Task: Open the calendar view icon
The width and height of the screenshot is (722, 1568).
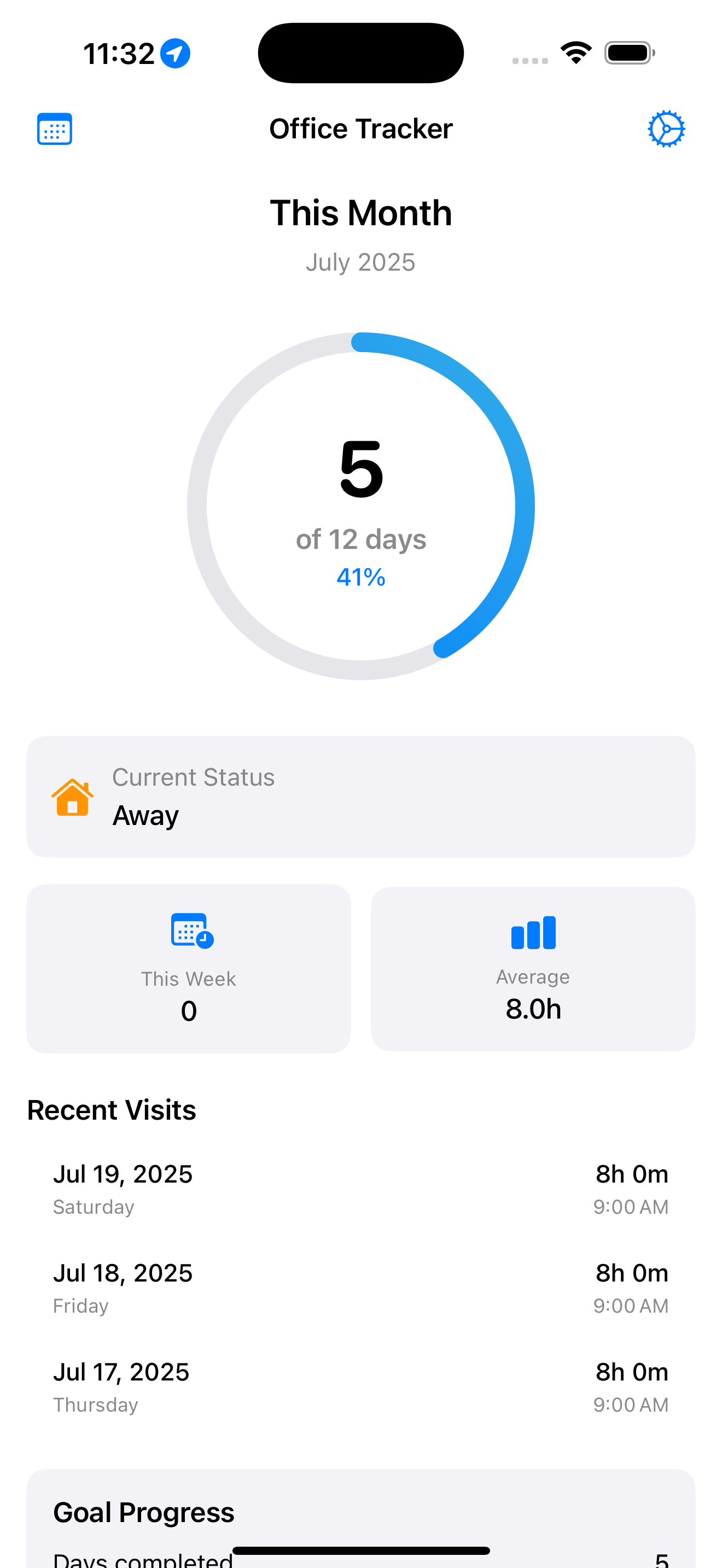Action: (54, 128)
